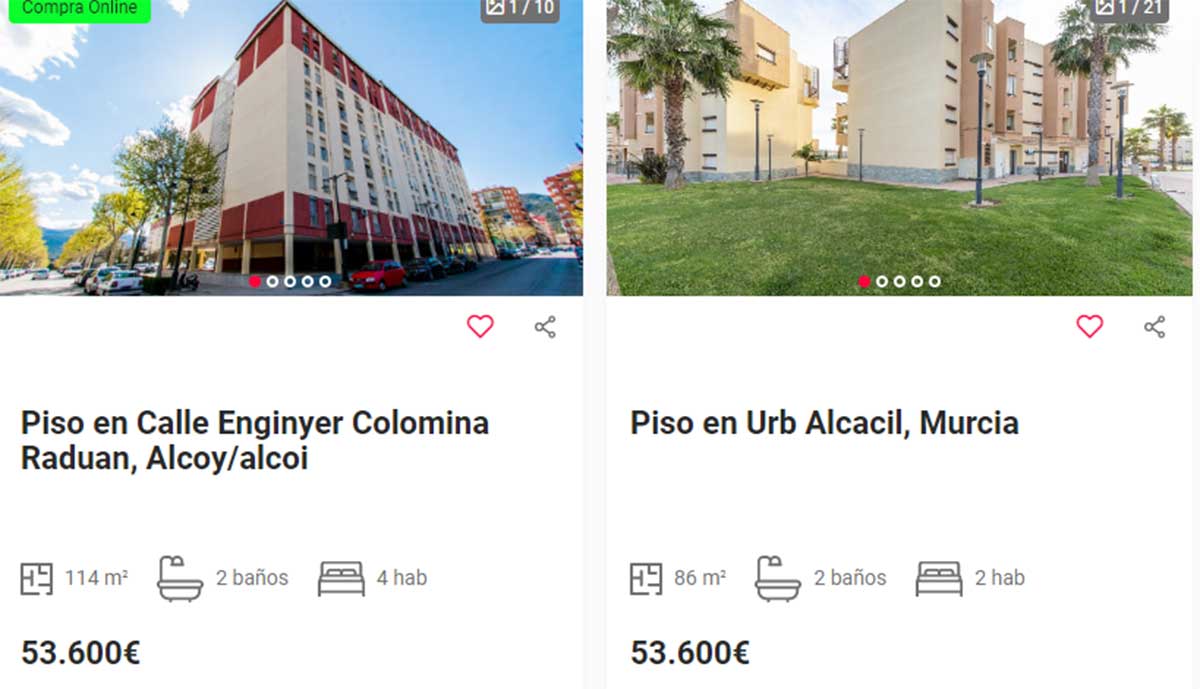Screen dimensions: 1200x689
Task: Favorite the Alcoy/alcoi flat listing
Action: (480, 326)
